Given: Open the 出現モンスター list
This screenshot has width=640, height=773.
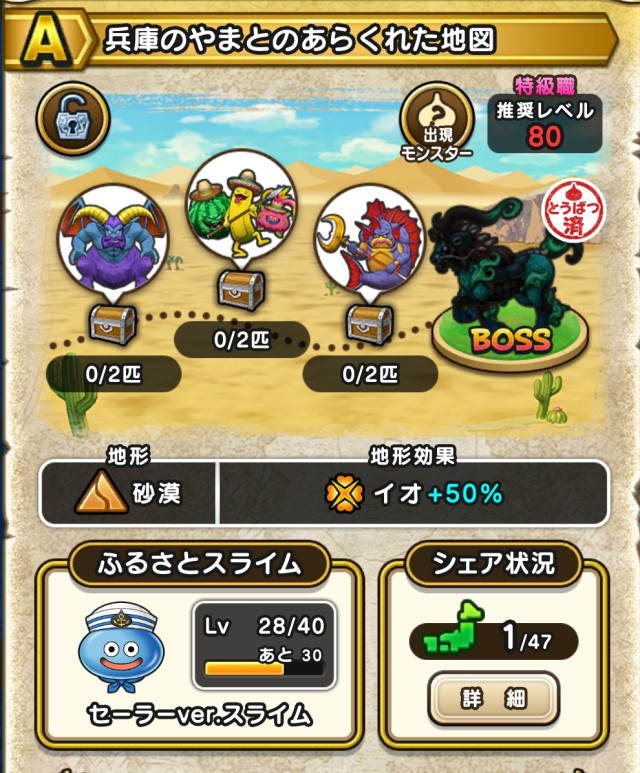Looking at the screenshot, I should click(x=436, y=122).
